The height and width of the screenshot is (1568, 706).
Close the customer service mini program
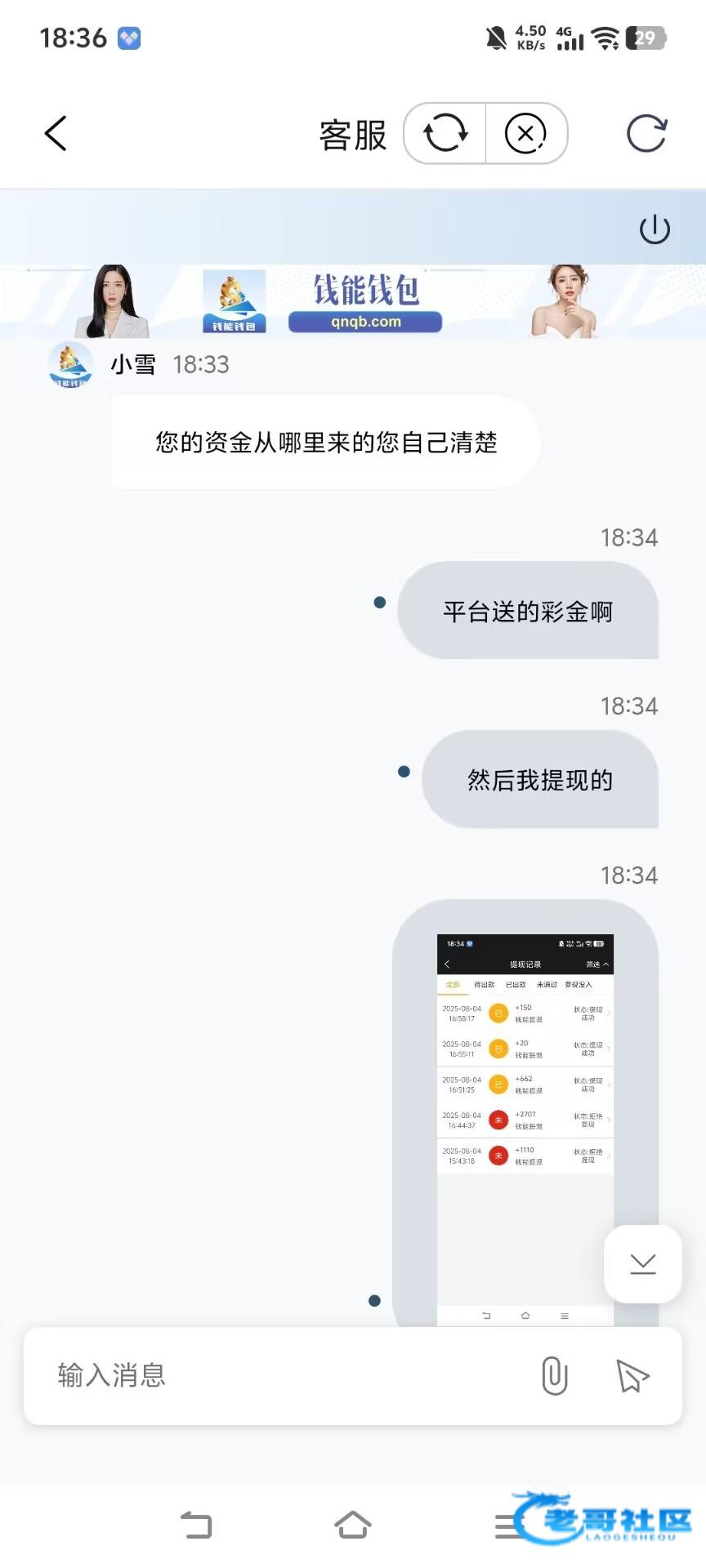(x=525, y=134)
